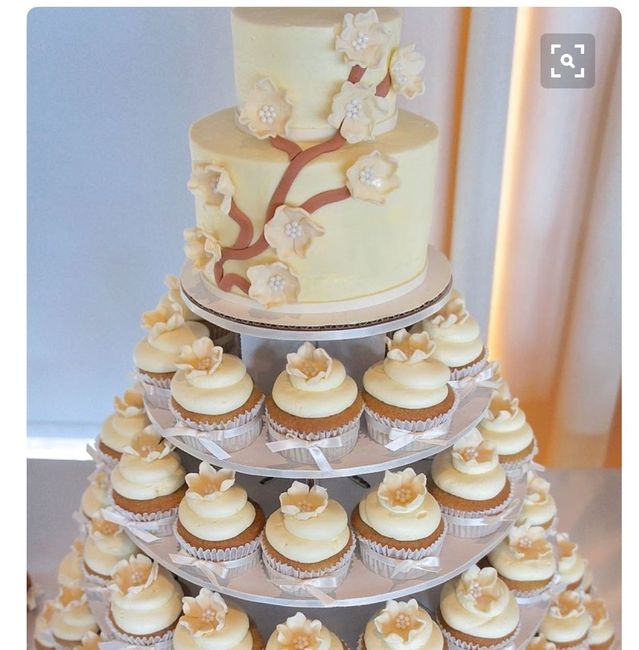This screenshot has width=639, height=650.
Task: Open the cupcake tower pin image
Action: 320,380
